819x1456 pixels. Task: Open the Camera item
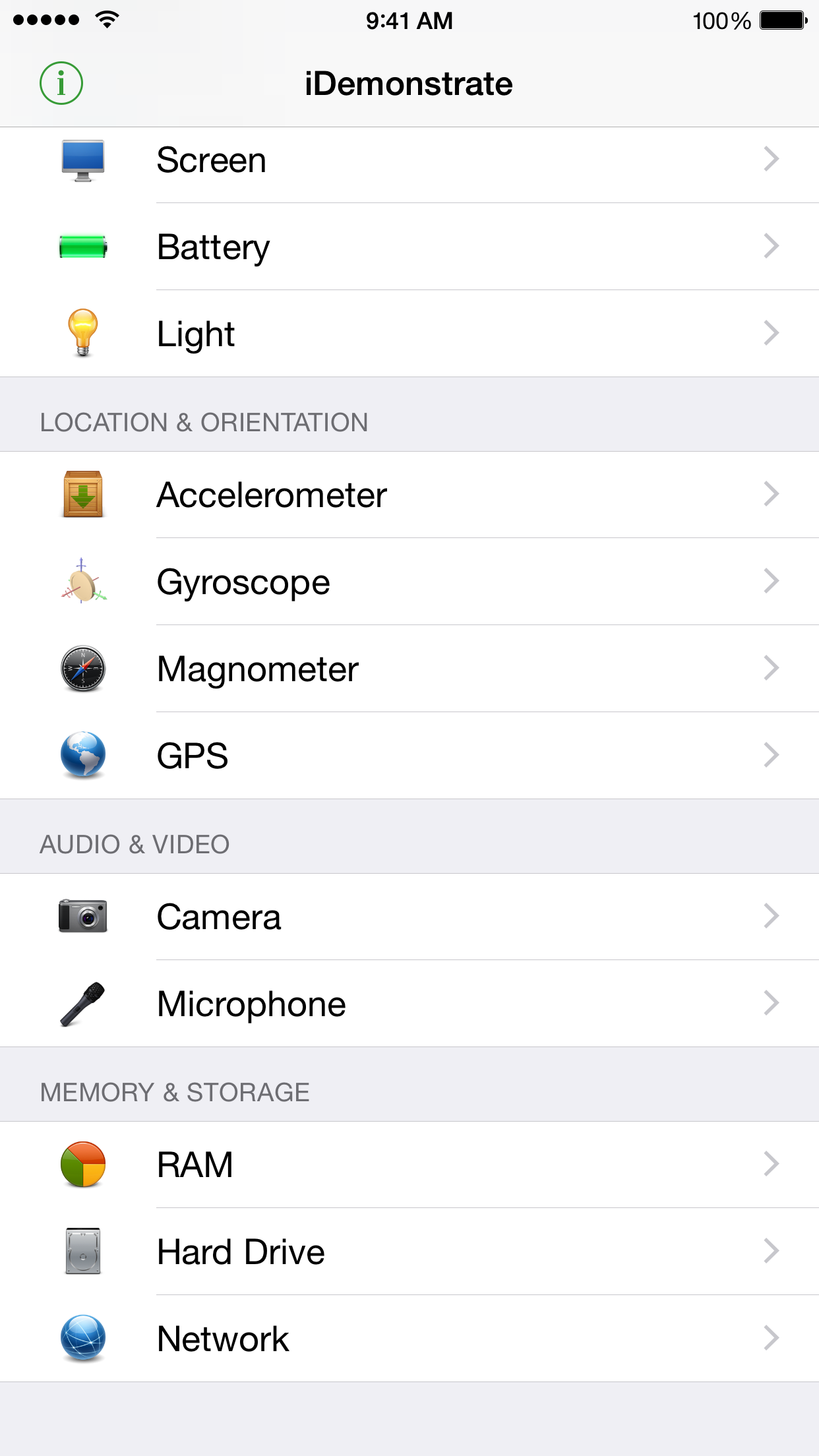(x=409, y=917)
